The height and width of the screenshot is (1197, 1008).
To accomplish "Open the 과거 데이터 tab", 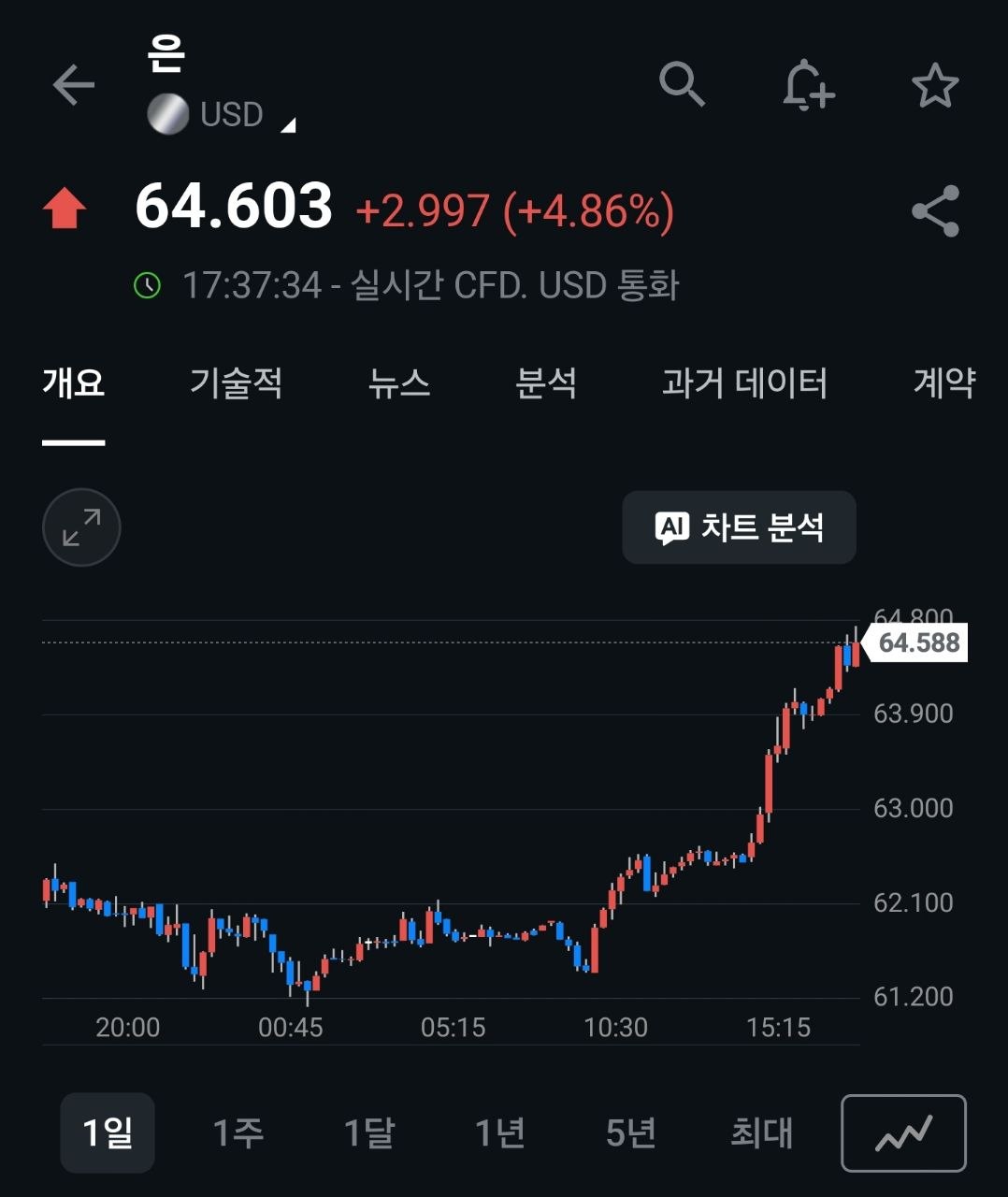I will [744, 382].
